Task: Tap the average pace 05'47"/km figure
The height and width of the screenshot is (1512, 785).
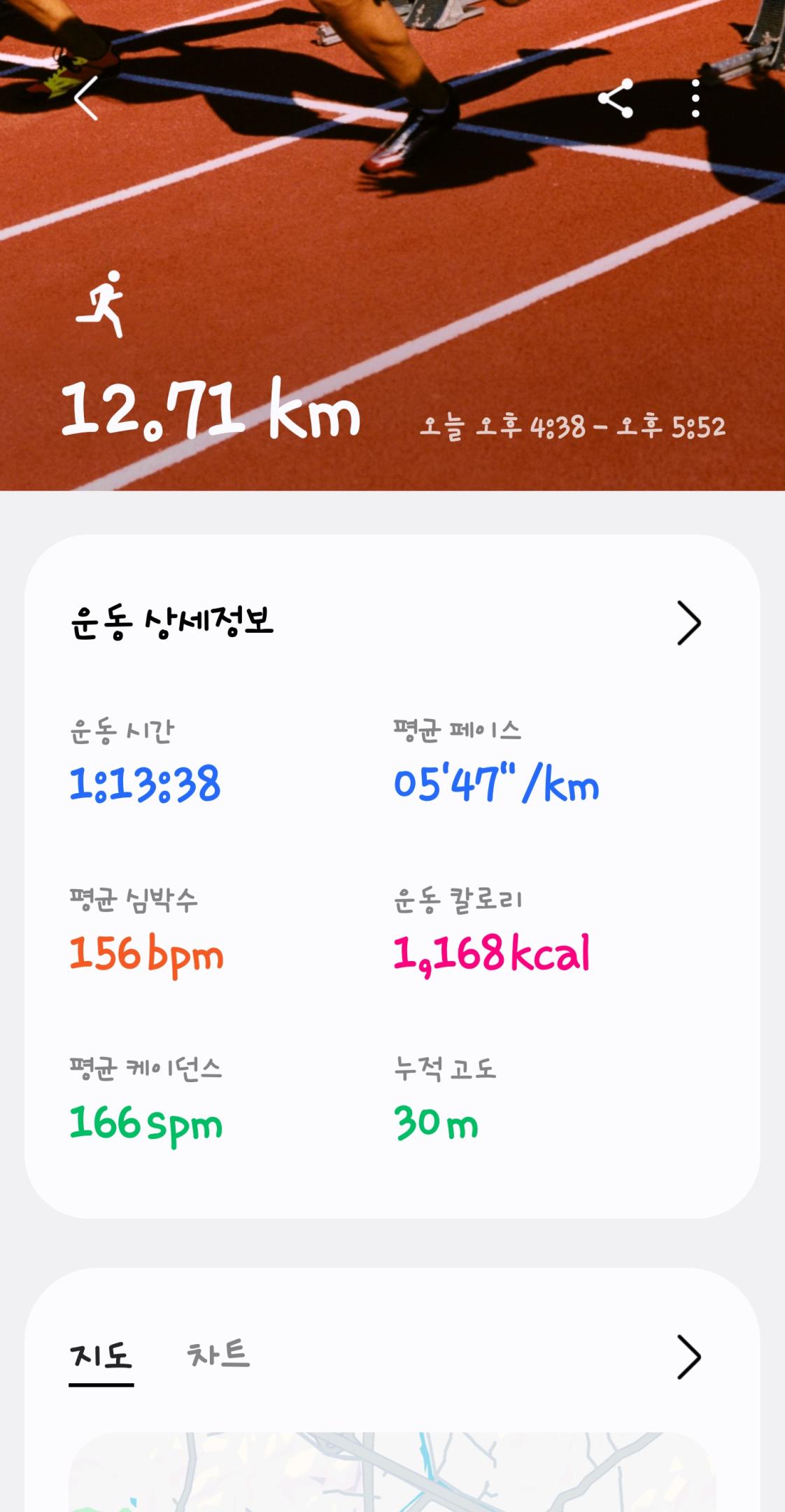Action: tap(497, 785)
